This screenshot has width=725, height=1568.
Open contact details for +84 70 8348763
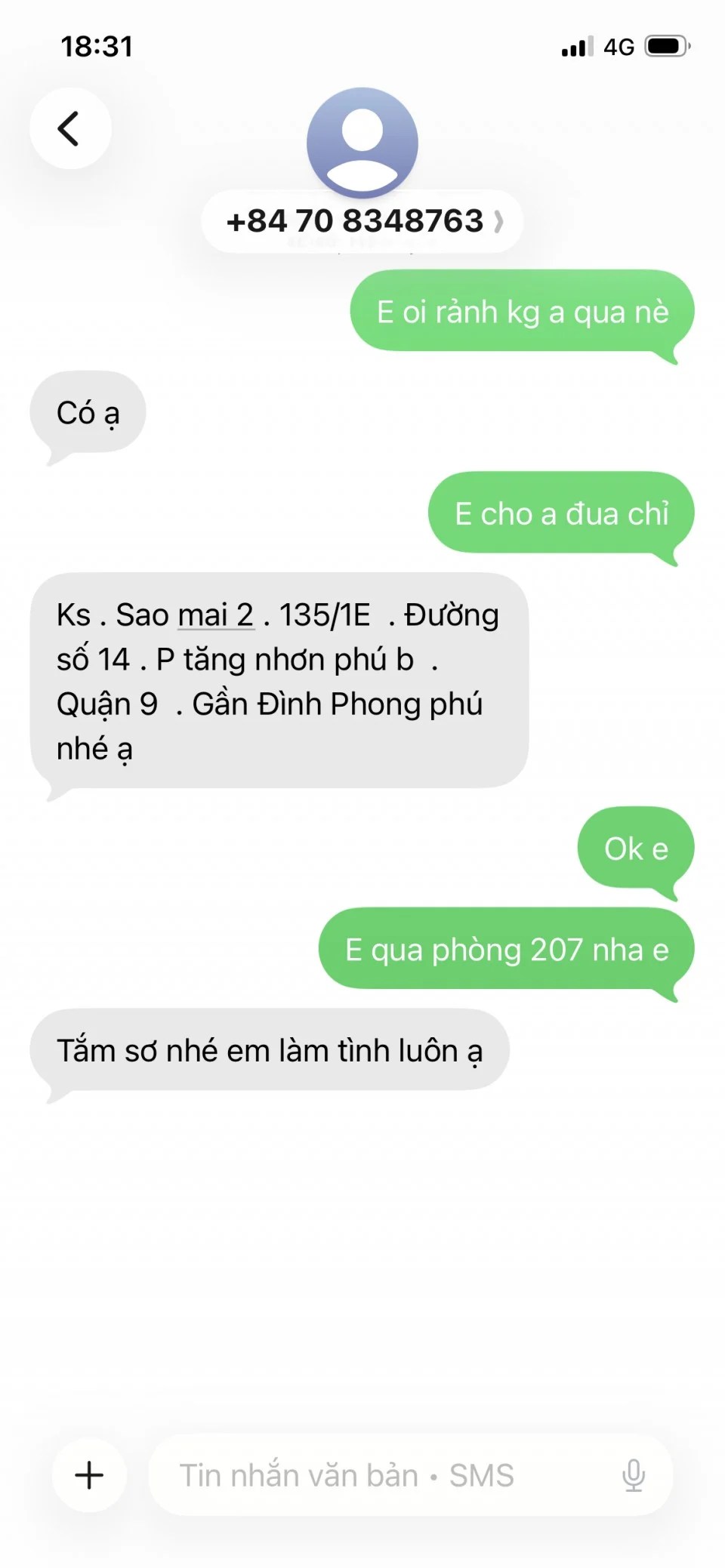coord(362,221)
